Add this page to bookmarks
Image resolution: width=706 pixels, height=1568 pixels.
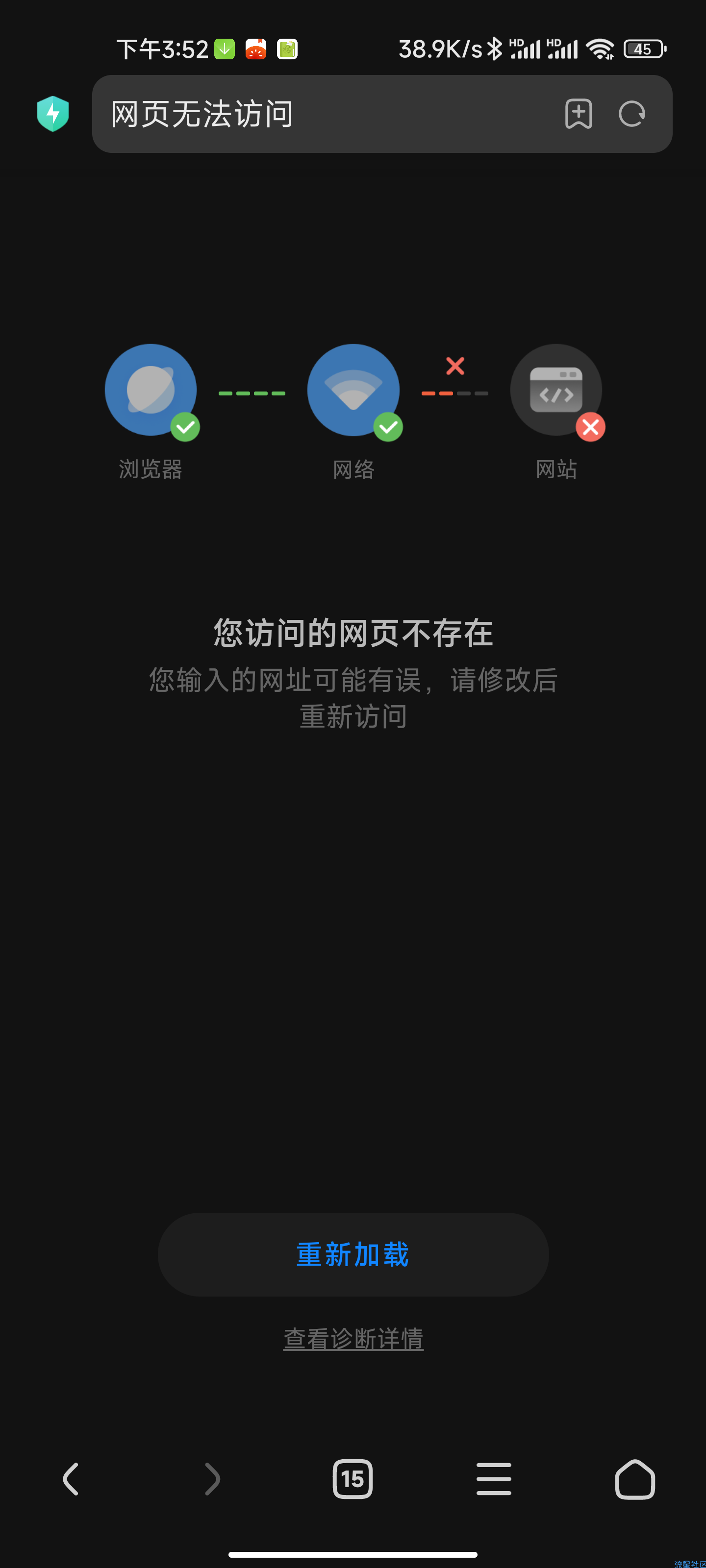[x=578, y=114]
